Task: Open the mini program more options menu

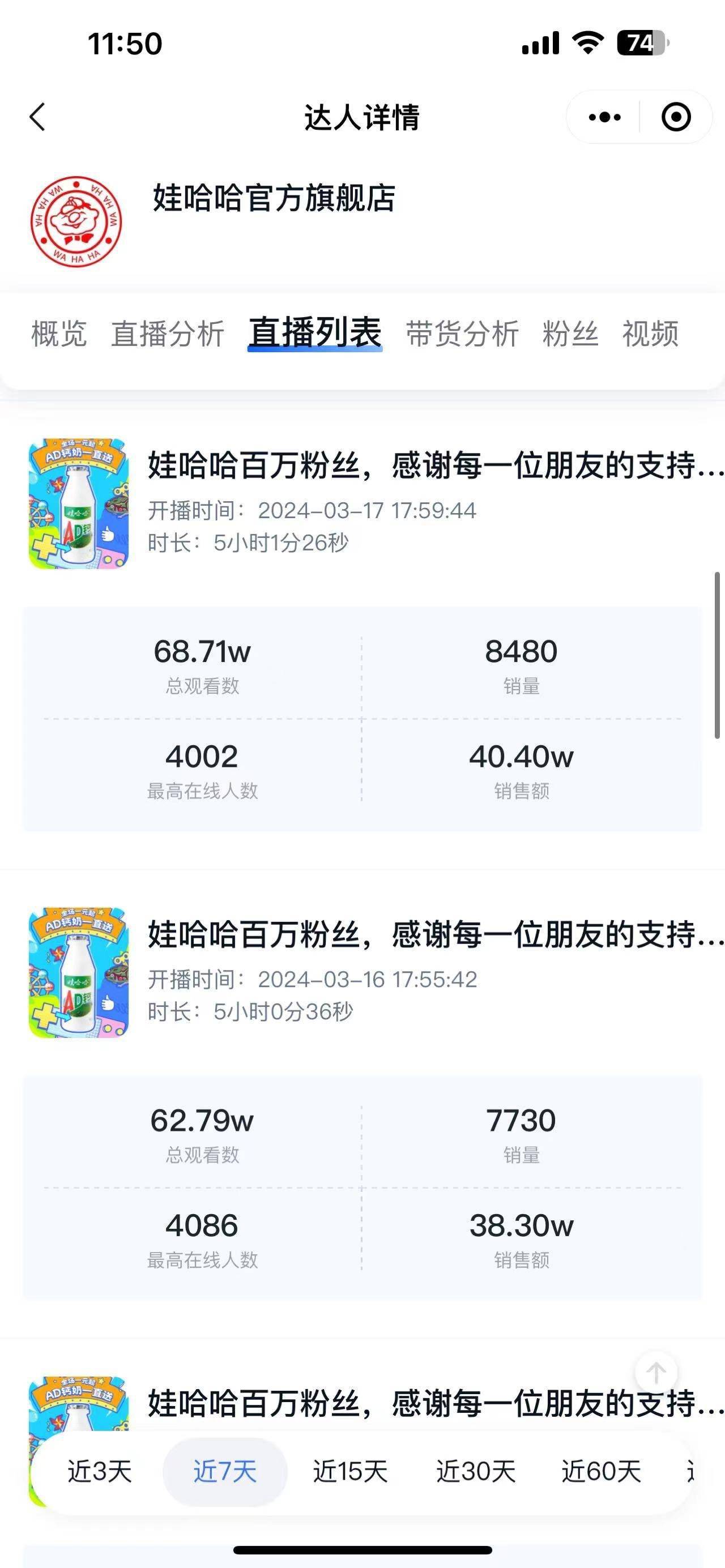Action: pyautogui.click(x=604, y=117)
